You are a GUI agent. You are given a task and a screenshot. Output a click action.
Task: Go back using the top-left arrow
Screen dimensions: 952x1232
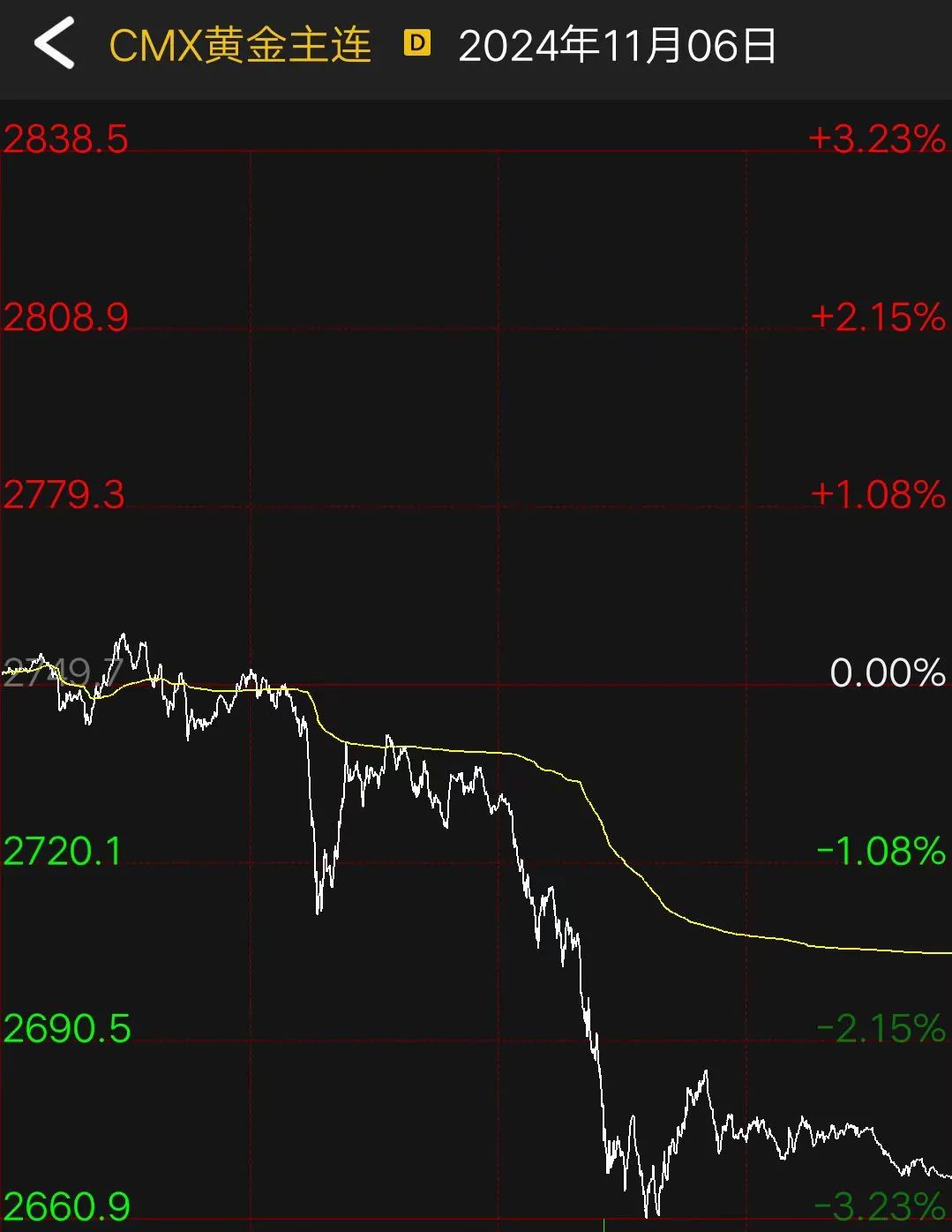point(53,44)
